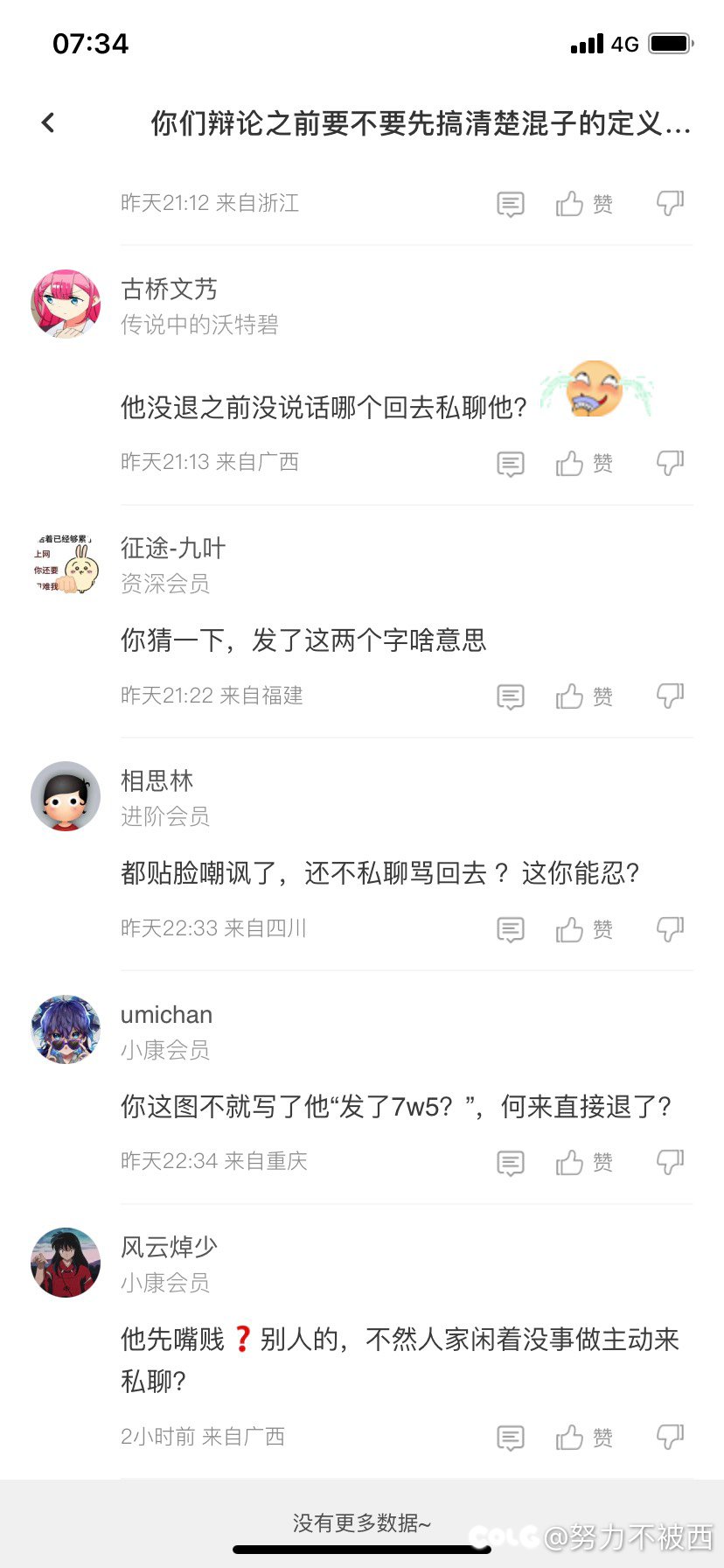Like 征途-九叶's comment
Screen dimensions: 724x1568
[584, 697]
